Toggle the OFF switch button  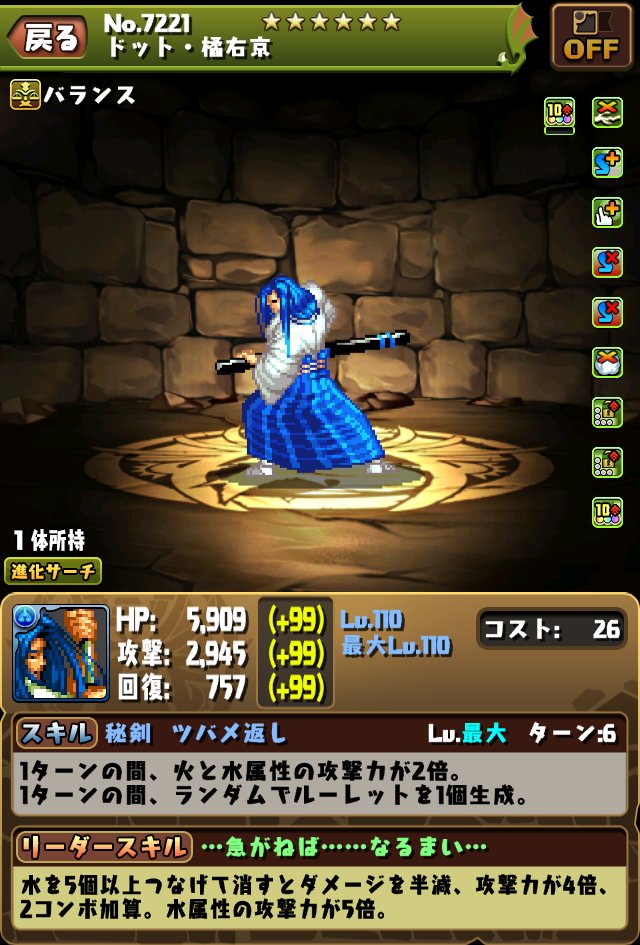591,36
